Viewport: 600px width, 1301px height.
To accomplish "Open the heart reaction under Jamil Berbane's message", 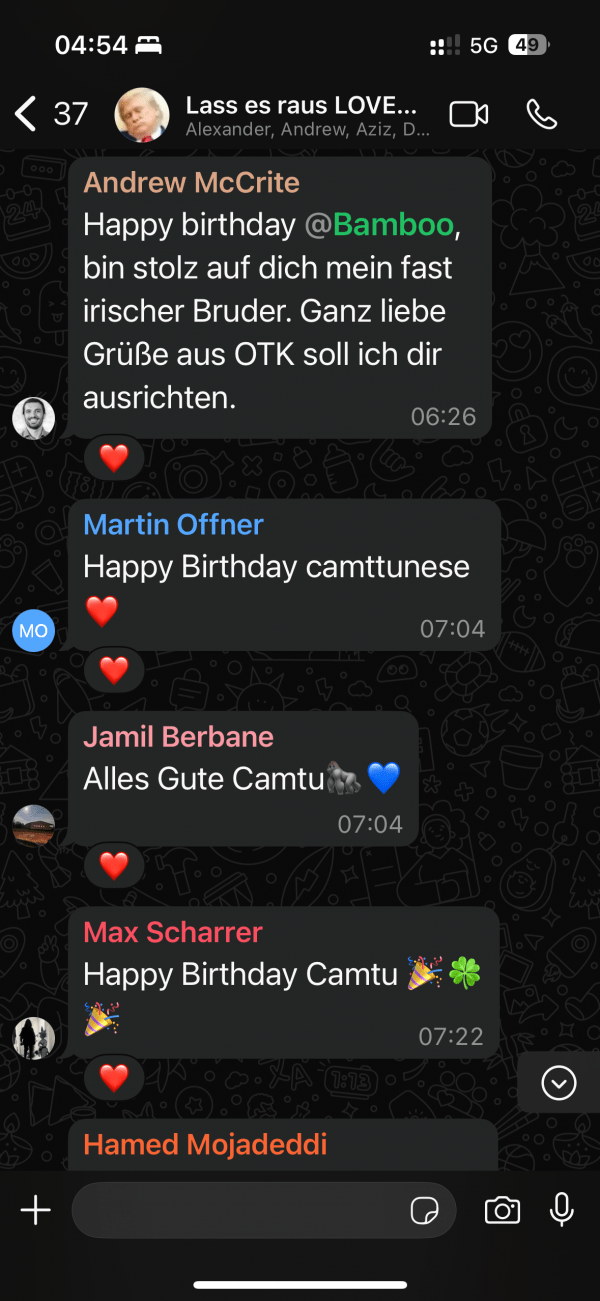I will 114,865.
